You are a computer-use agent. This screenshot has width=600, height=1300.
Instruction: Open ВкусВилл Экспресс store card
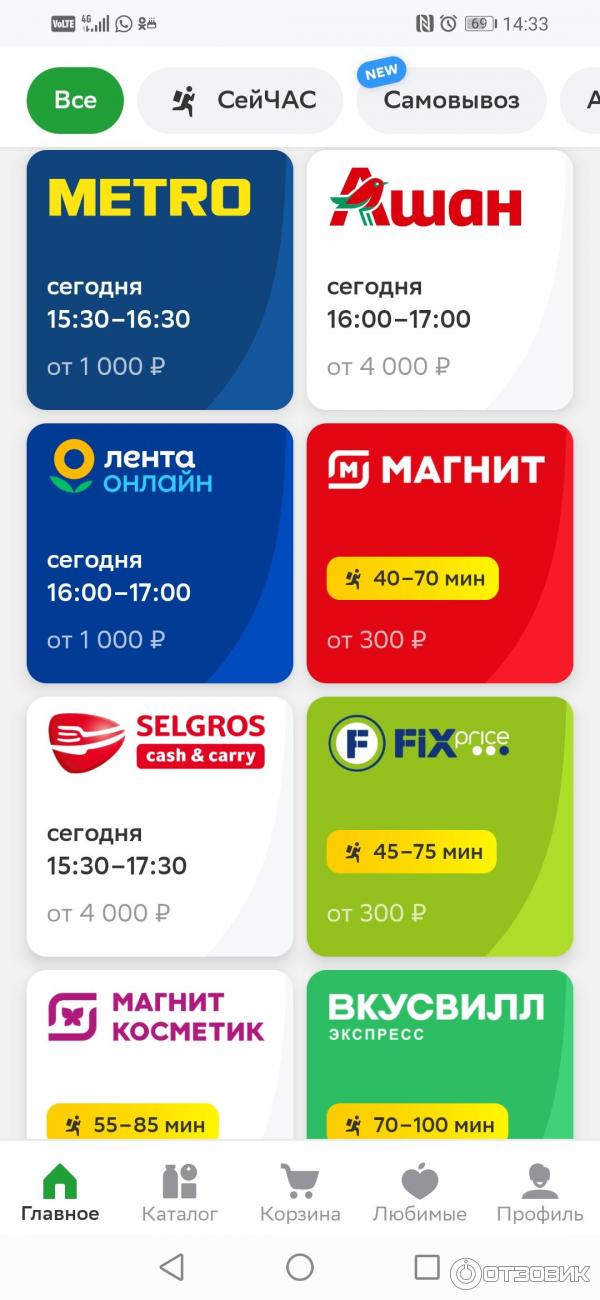click(x=440, y=1055)
